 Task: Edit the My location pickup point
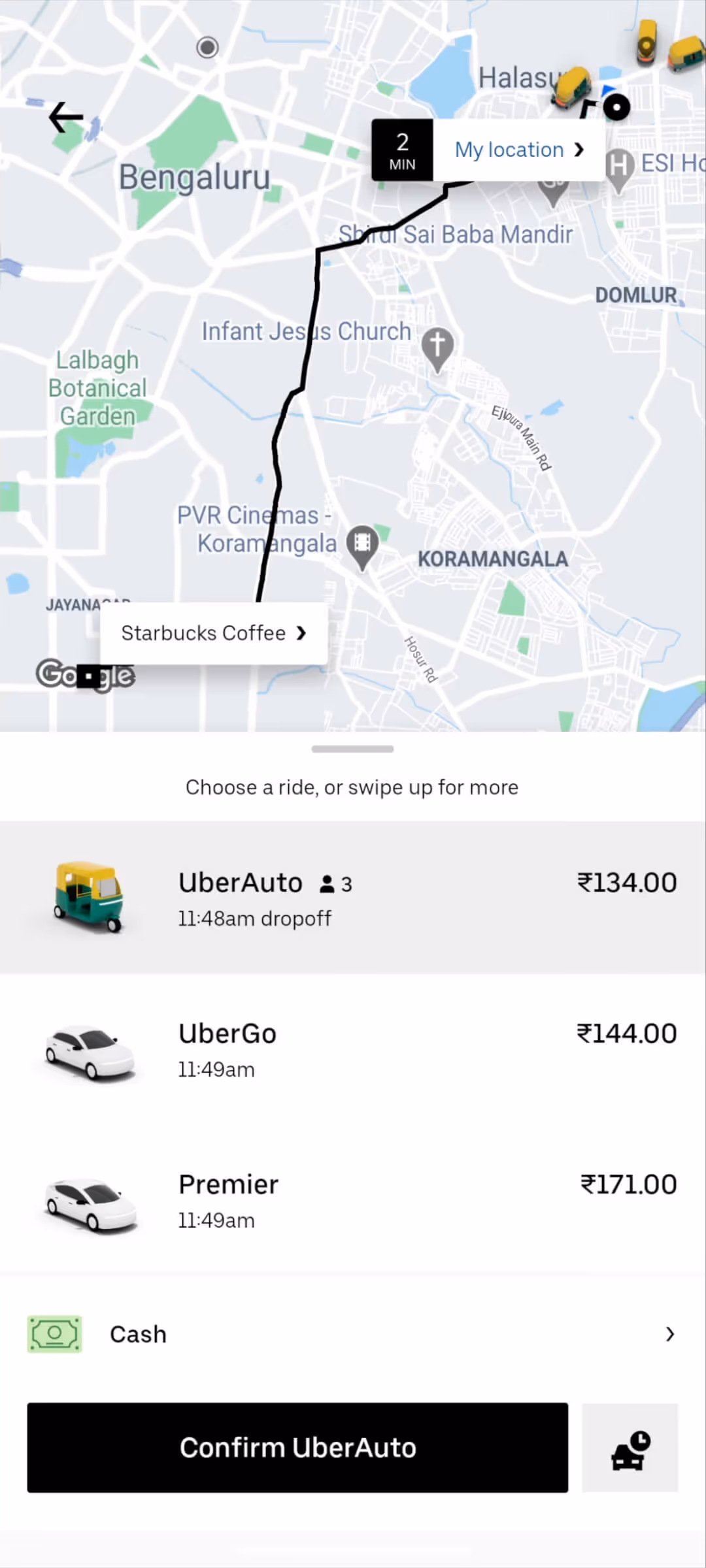tap(518, 150)
